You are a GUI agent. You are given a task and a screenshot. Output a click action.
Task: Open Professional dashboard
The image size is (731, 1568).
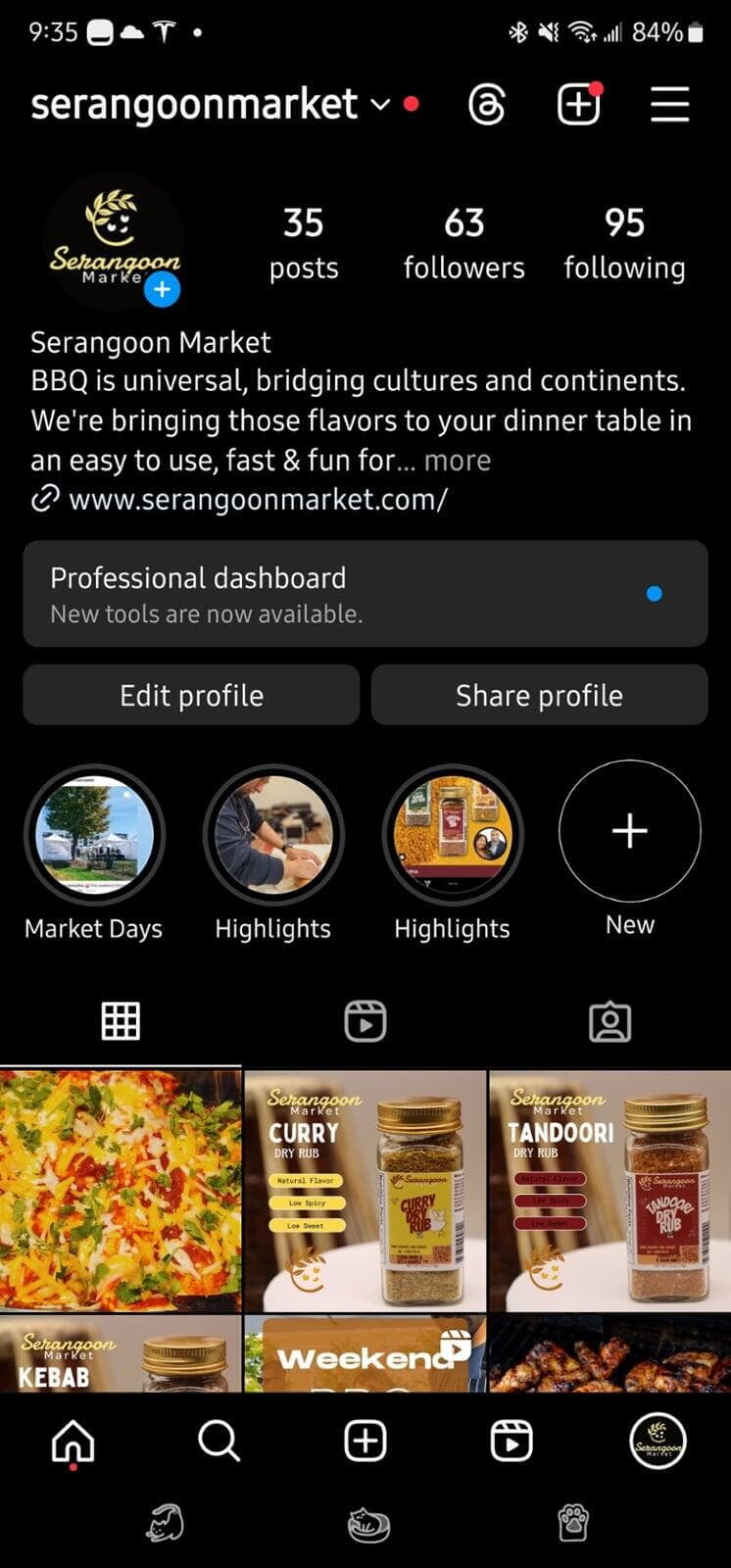(365, 594)
